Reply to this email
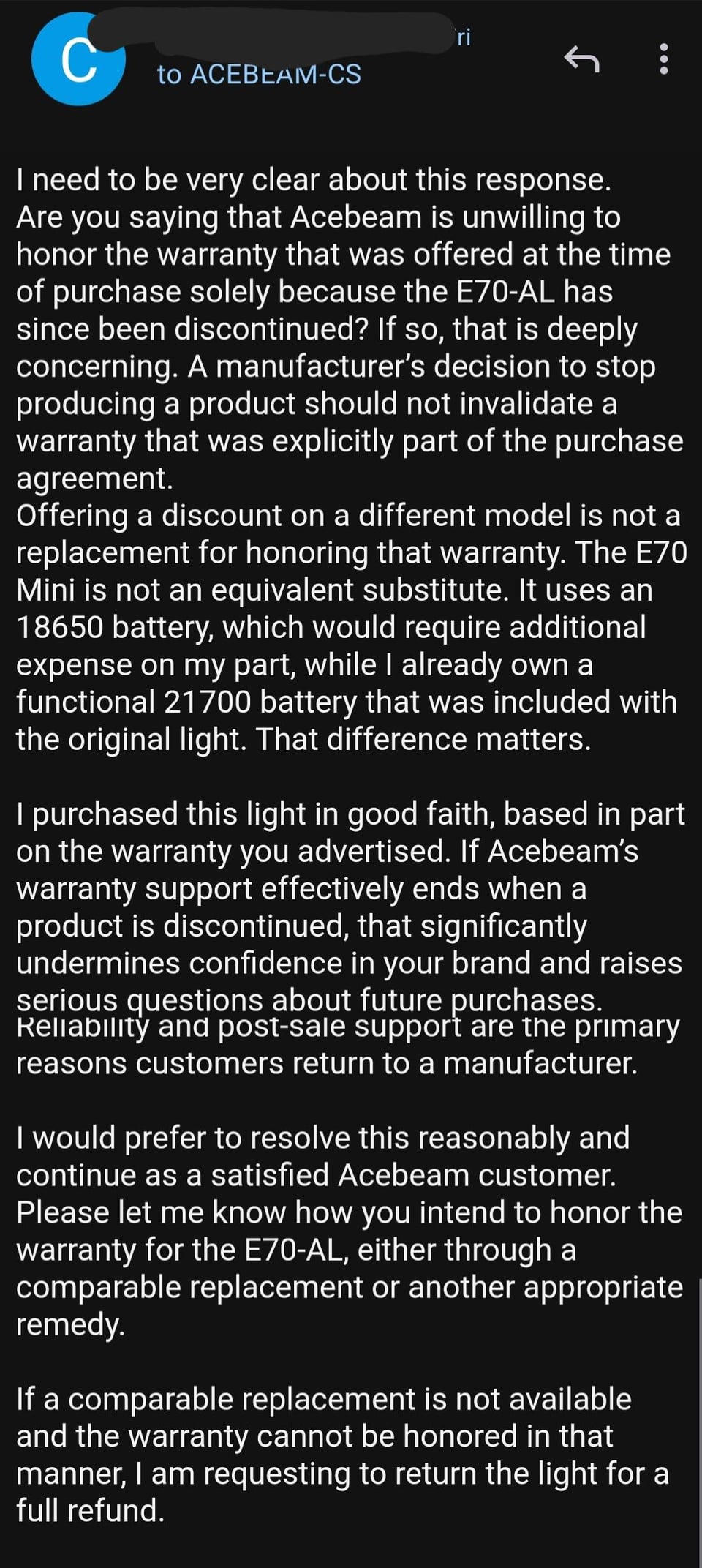Viewport: 702px width, 1568px height. point(582,59)
